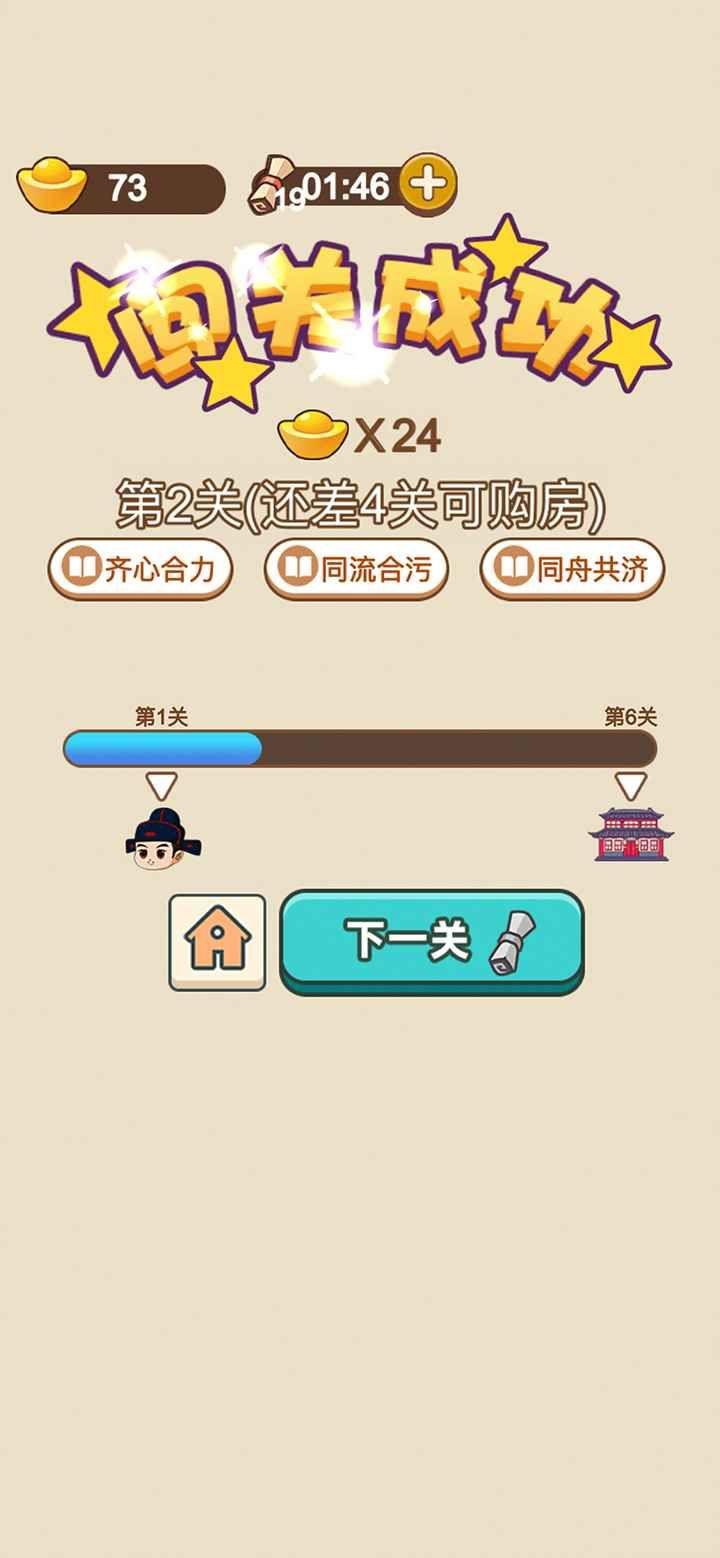View the meaning of 同流合污
Screen dimensions: 720x1558
[x=356, y=569]
